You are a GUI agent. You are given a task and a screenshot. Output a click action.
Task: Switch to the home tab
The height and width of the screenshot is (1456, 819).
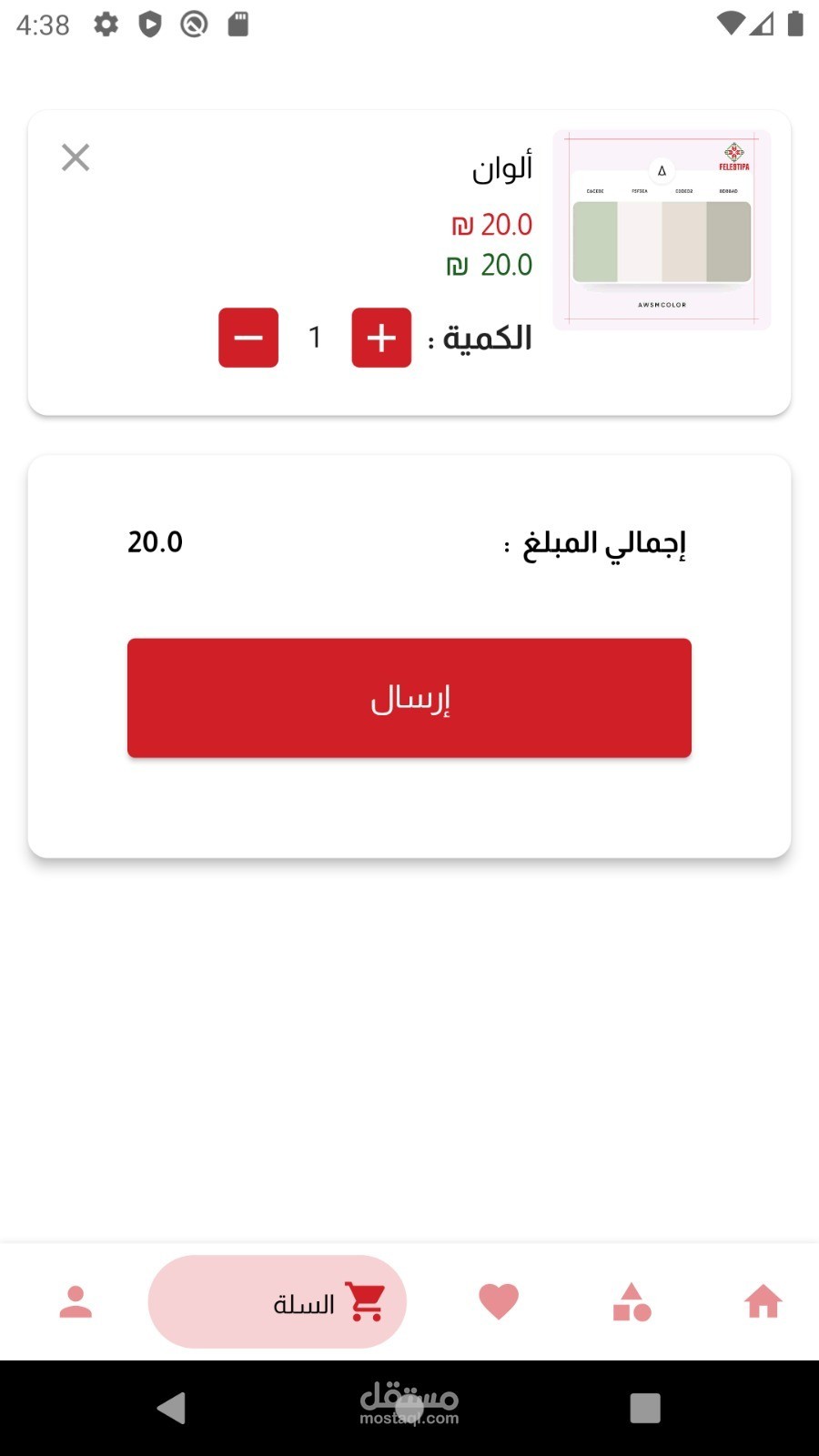[x=763, y=1302]
